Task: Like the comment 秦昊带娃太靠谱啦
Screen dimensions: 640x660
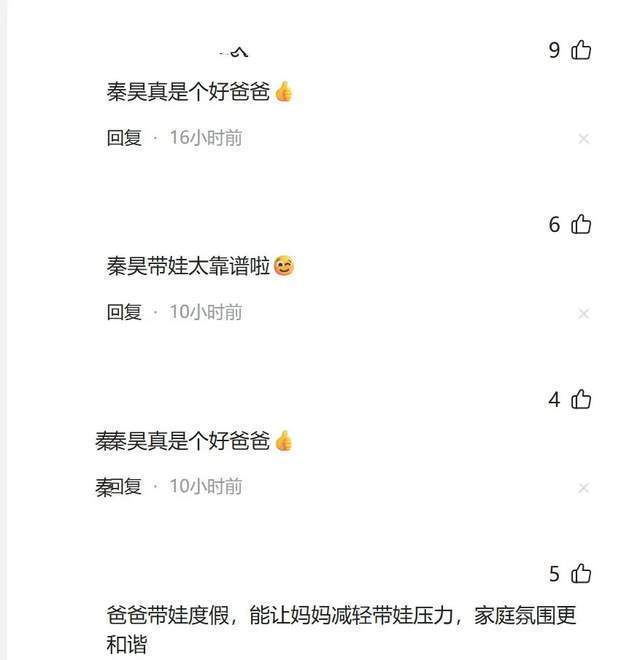Action: tap(581, 225)
